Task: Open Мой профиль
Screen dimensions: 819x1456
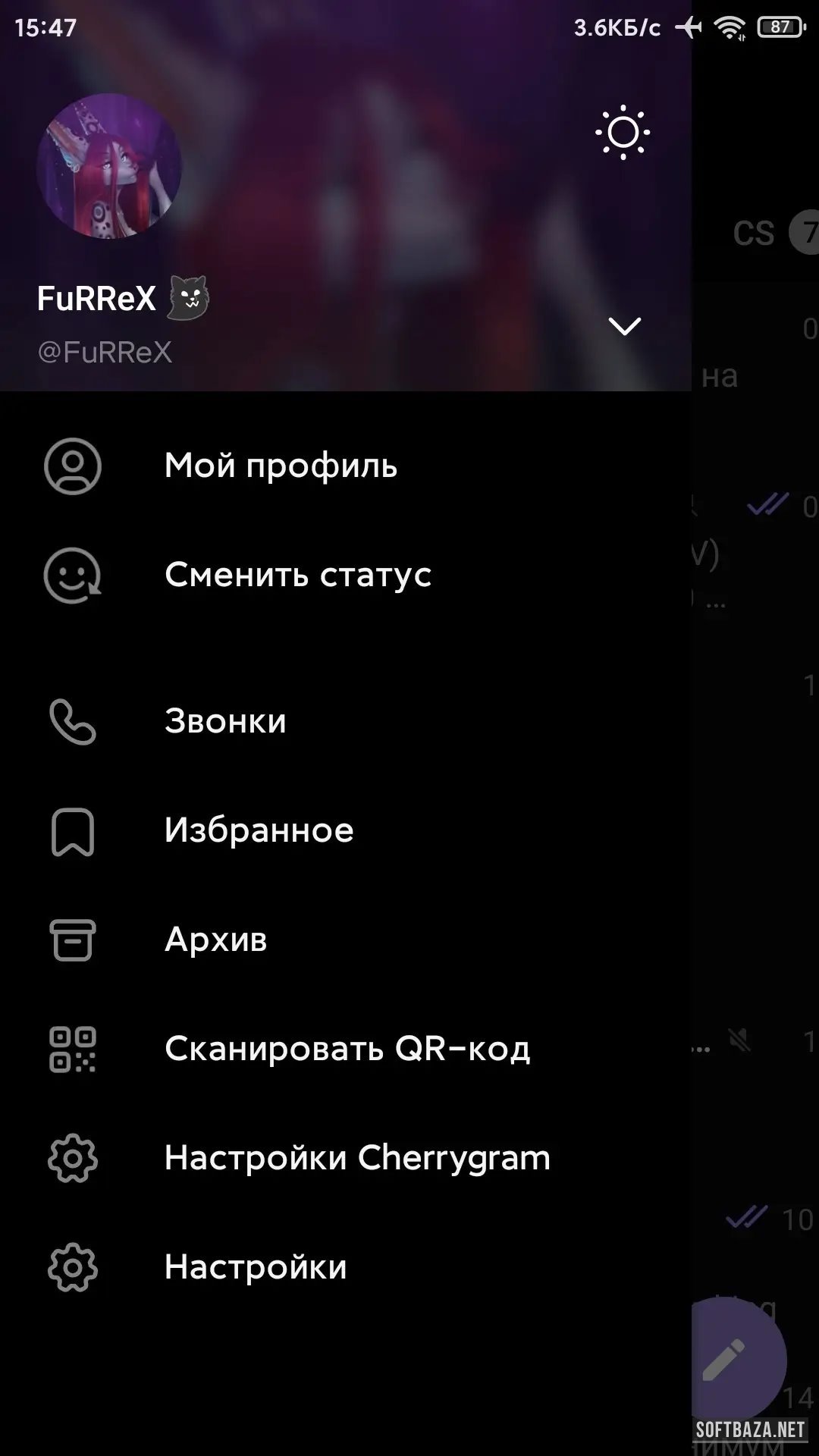Action: click(281, 466)
